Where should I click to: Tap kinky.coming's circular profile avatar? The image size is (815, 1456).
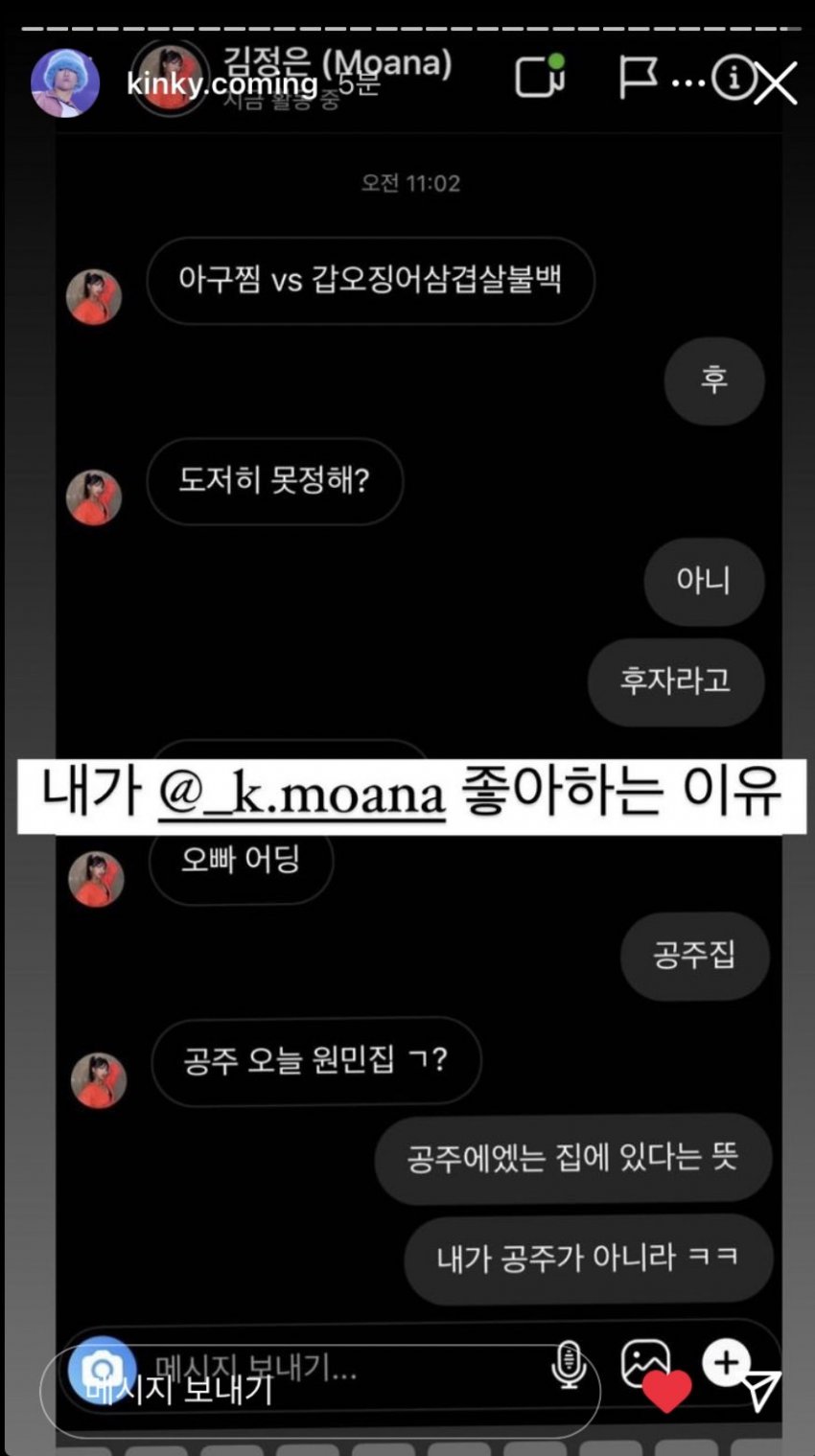[64, 83]
